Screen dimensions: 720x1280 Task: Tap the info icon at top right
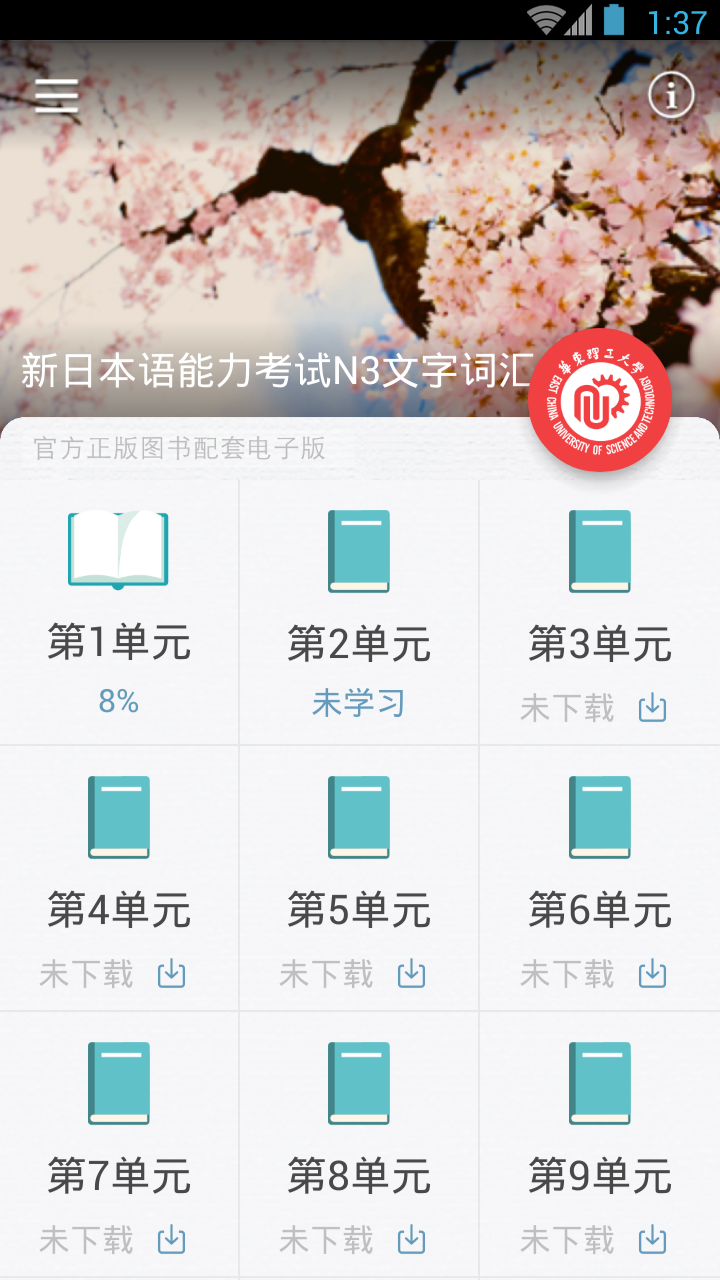click(x=670, y=95)
